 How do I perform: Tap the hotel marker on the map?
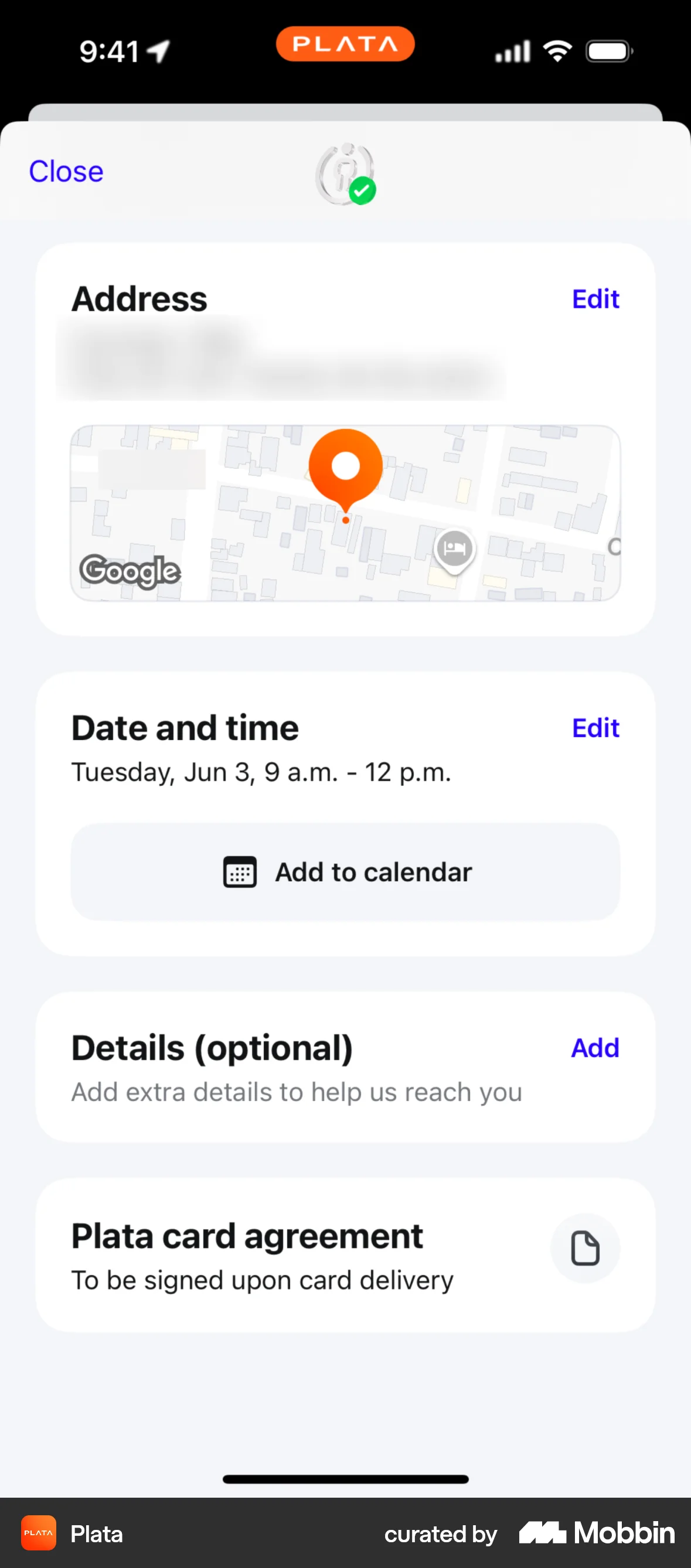pyautogui.click(x=454, y=548)
